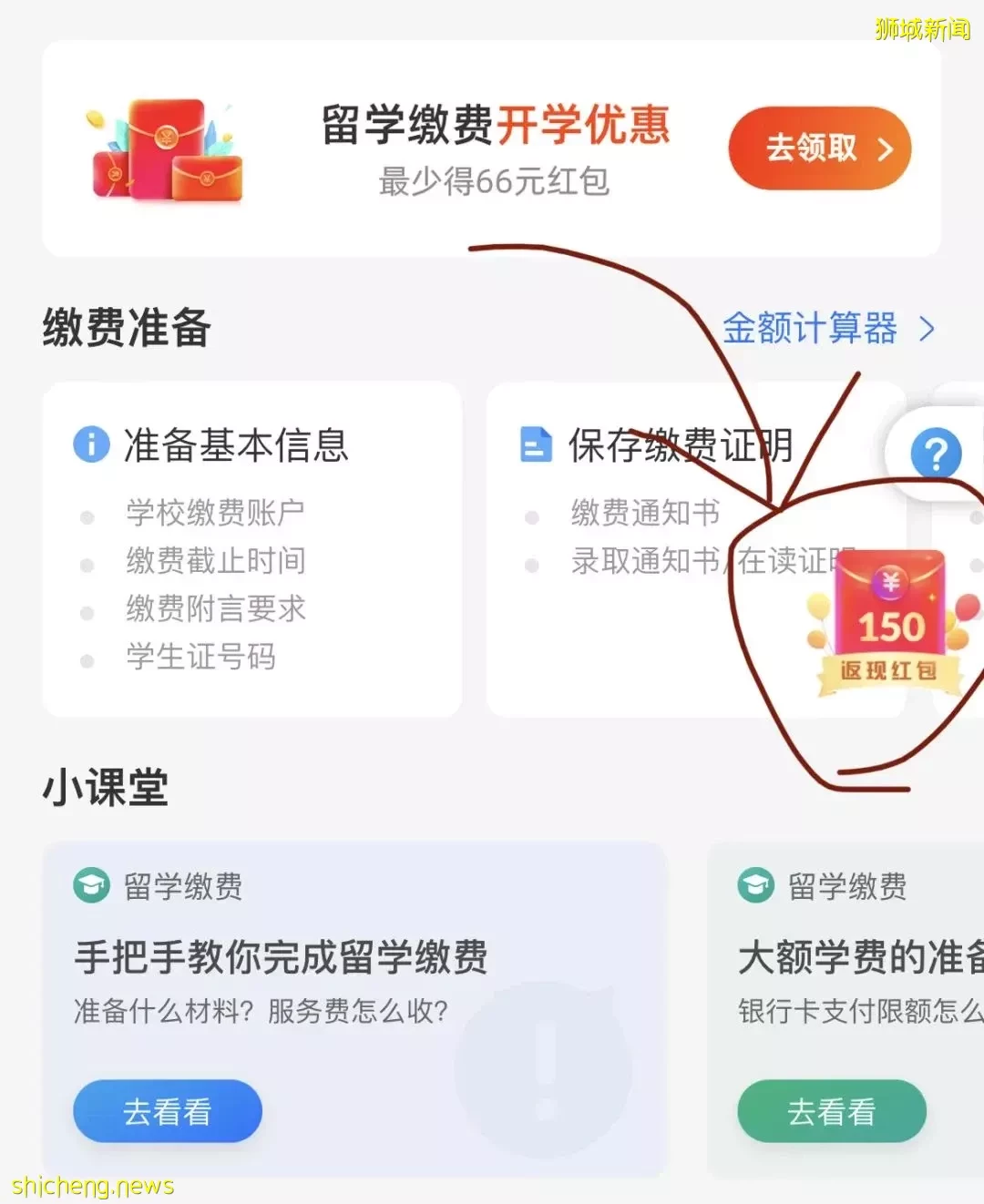This screenshot has width=984, height=1204.
Task: Open the 金额计算器 link
Action: click(x=827, y=329)
